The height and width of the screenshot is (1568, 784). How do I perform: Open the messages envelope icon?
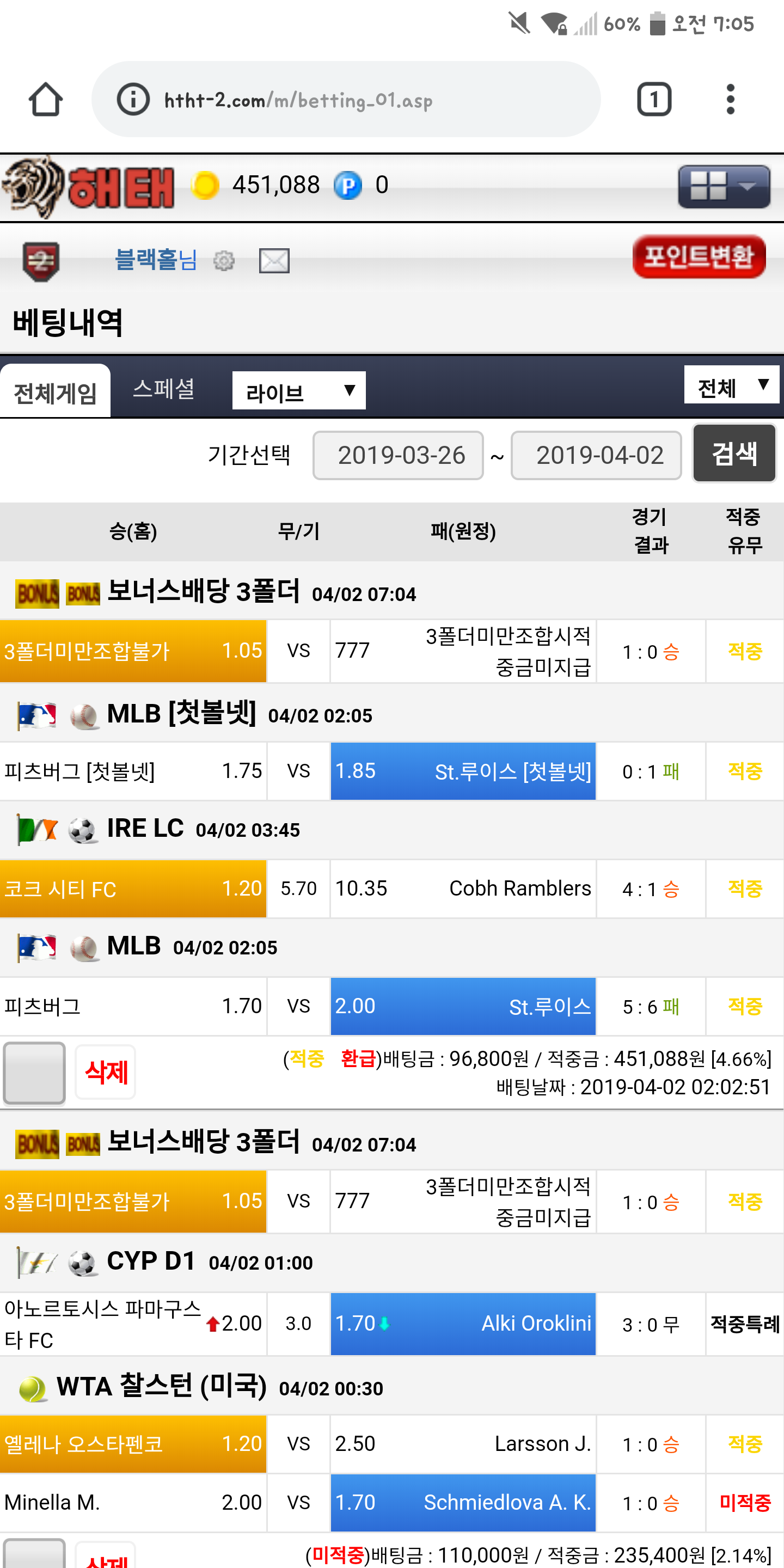(x=274, y=261)
